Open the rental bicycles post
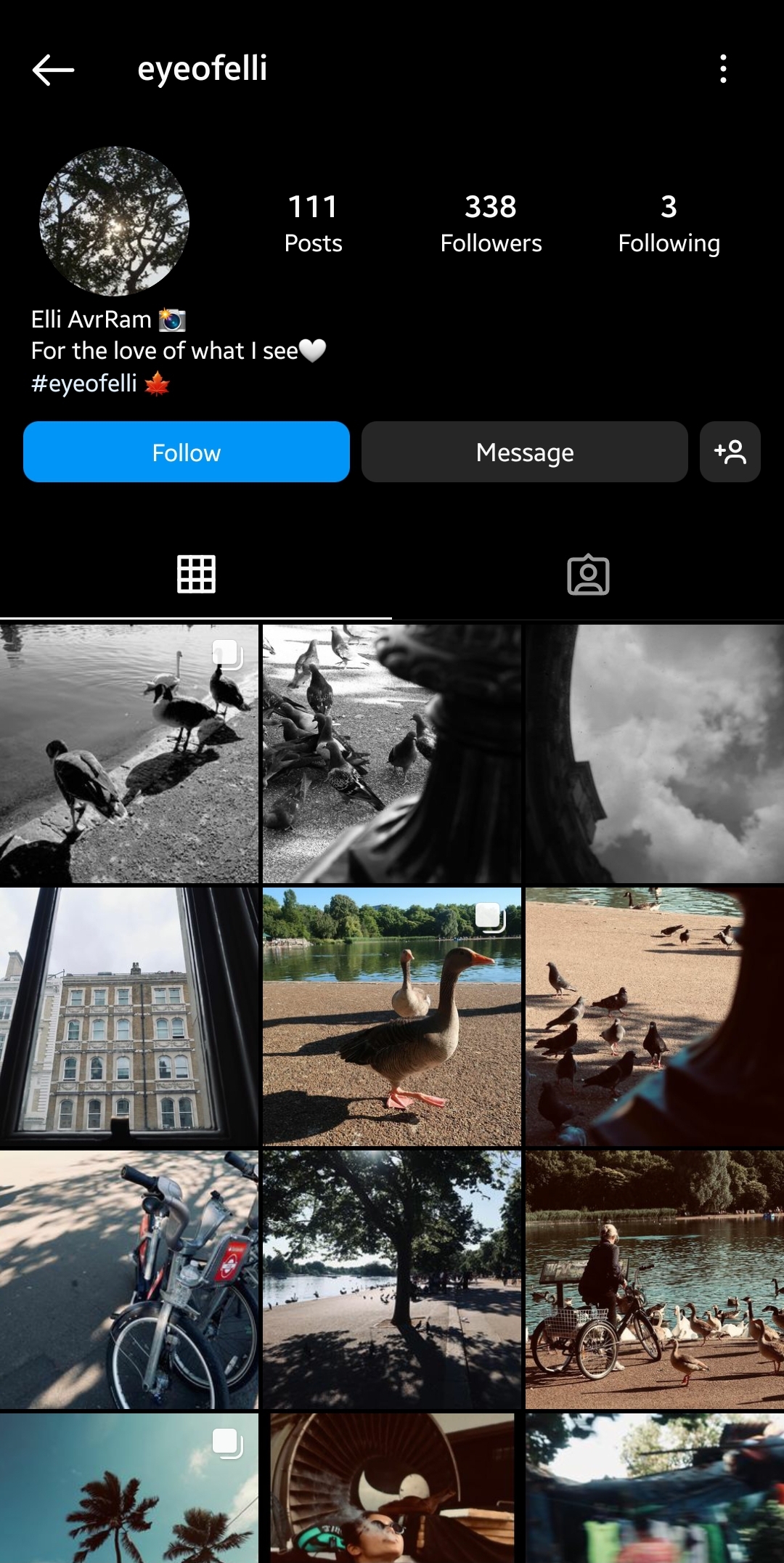This screenshot has width=784, height=1563. (129, 1280)
